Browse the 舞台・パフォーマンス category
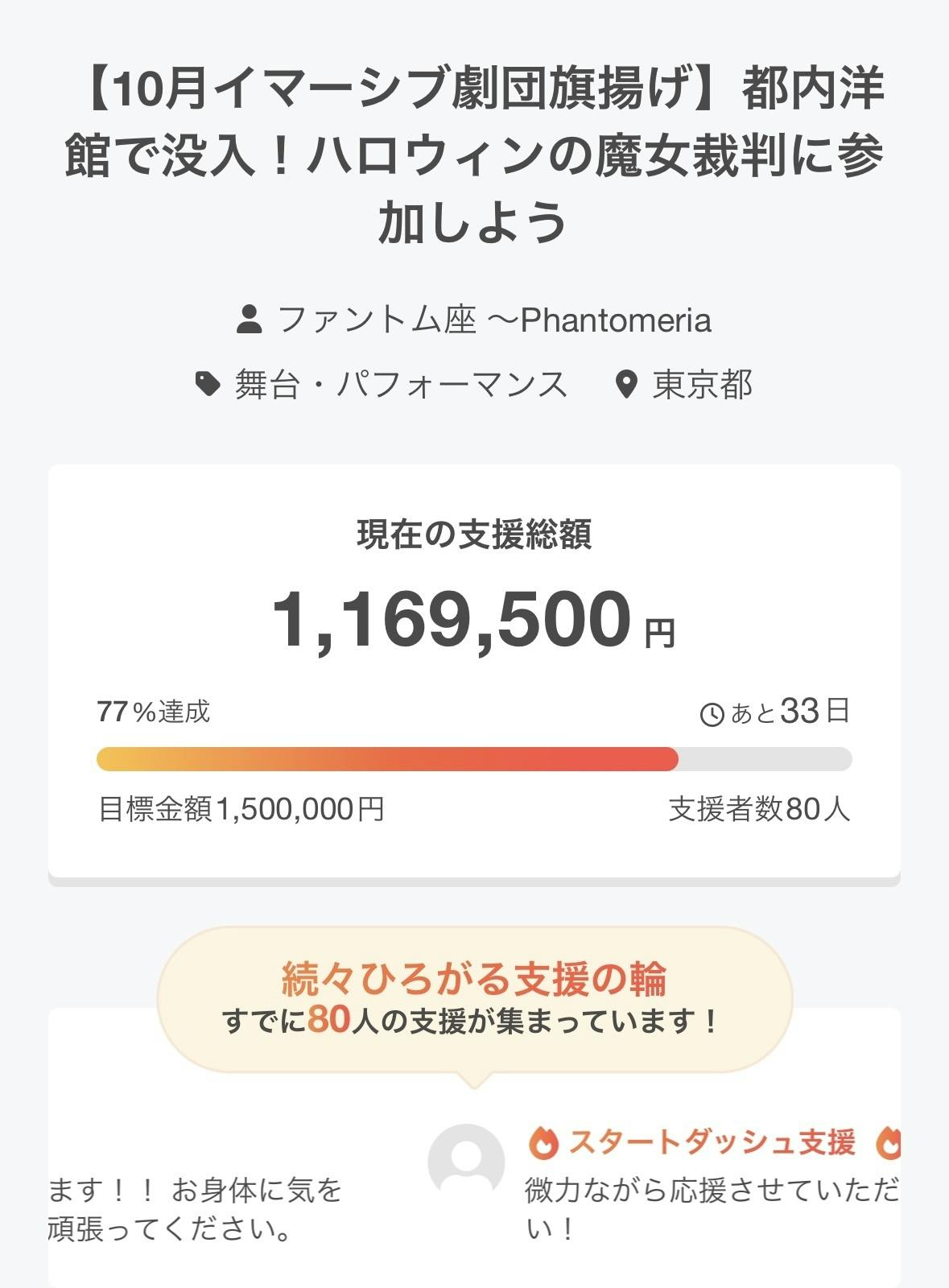 400,385
